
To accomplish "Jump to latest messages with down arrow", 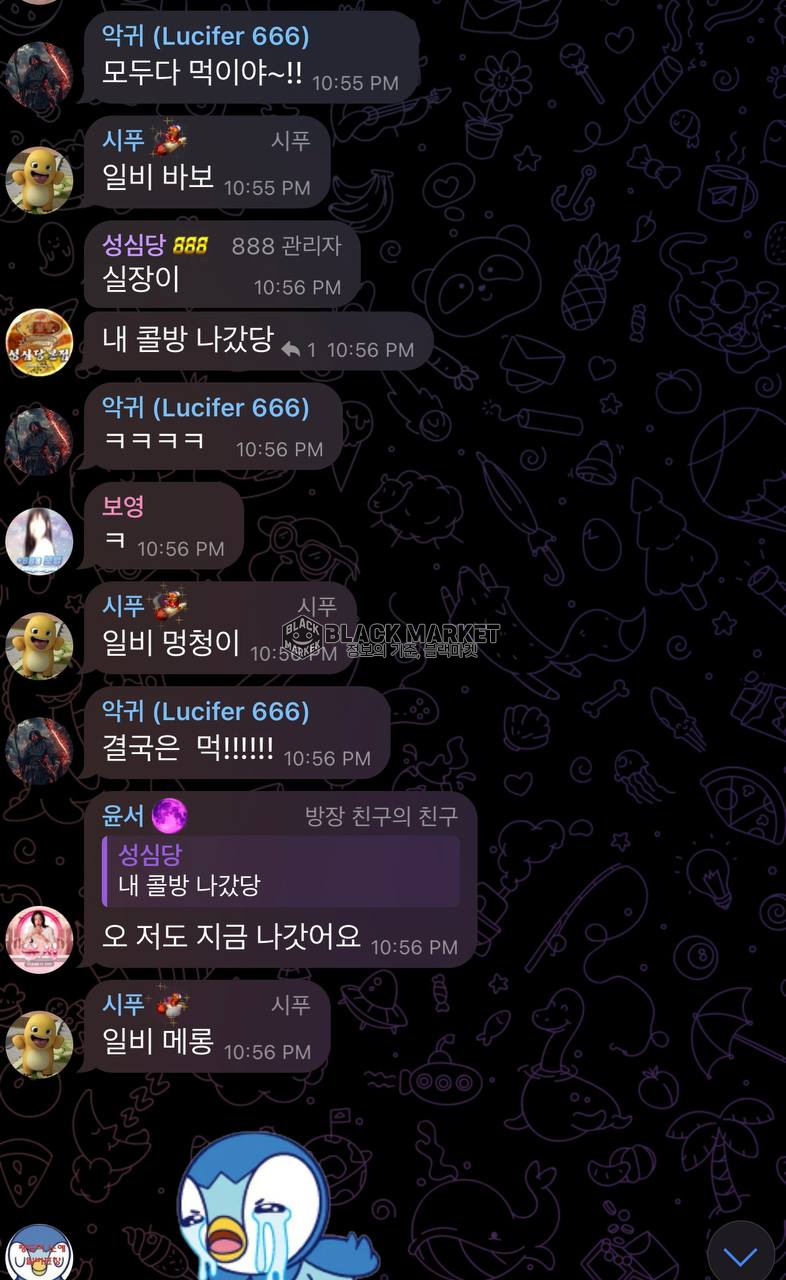I will [741, 1252].
